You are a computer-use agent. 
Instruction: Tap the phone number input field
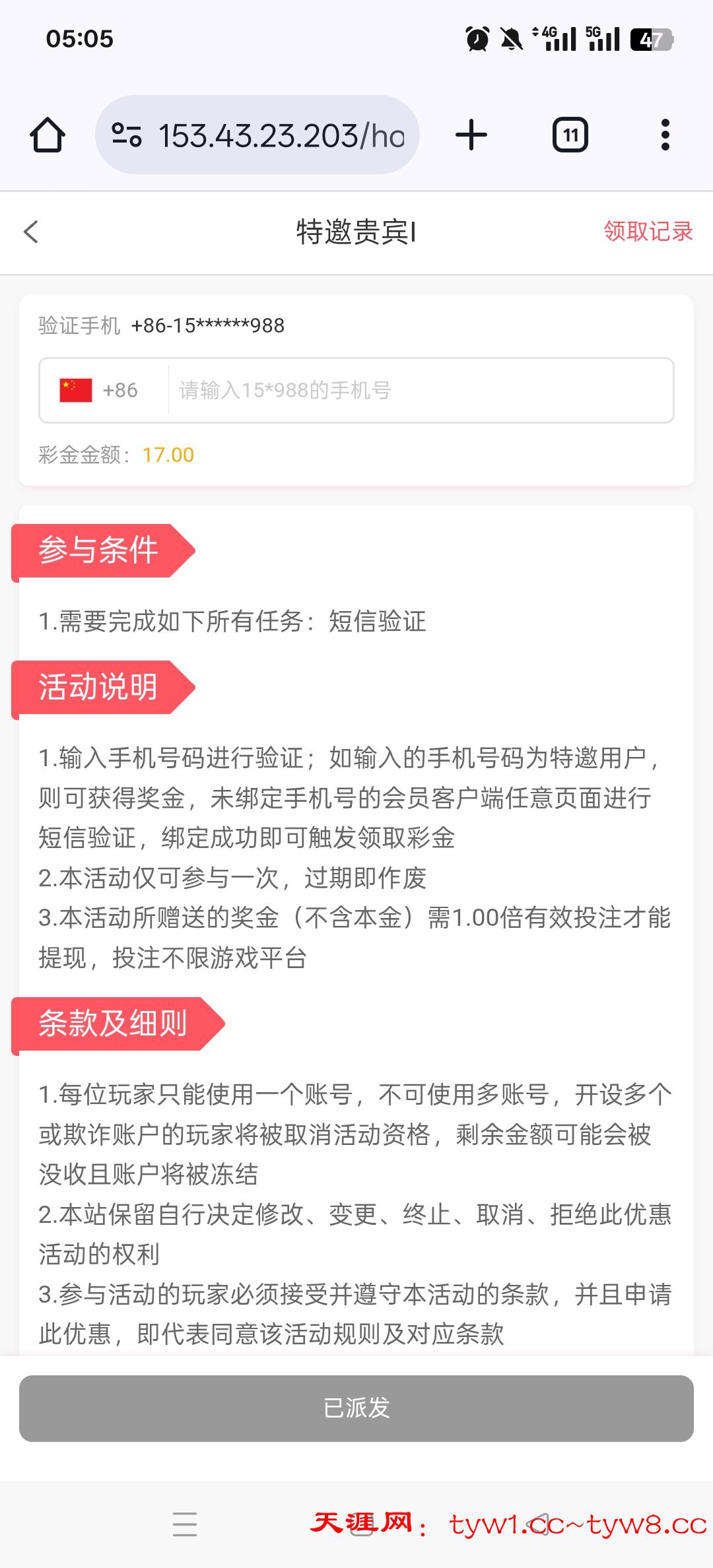pyautogui.click(x=420, y=391)
